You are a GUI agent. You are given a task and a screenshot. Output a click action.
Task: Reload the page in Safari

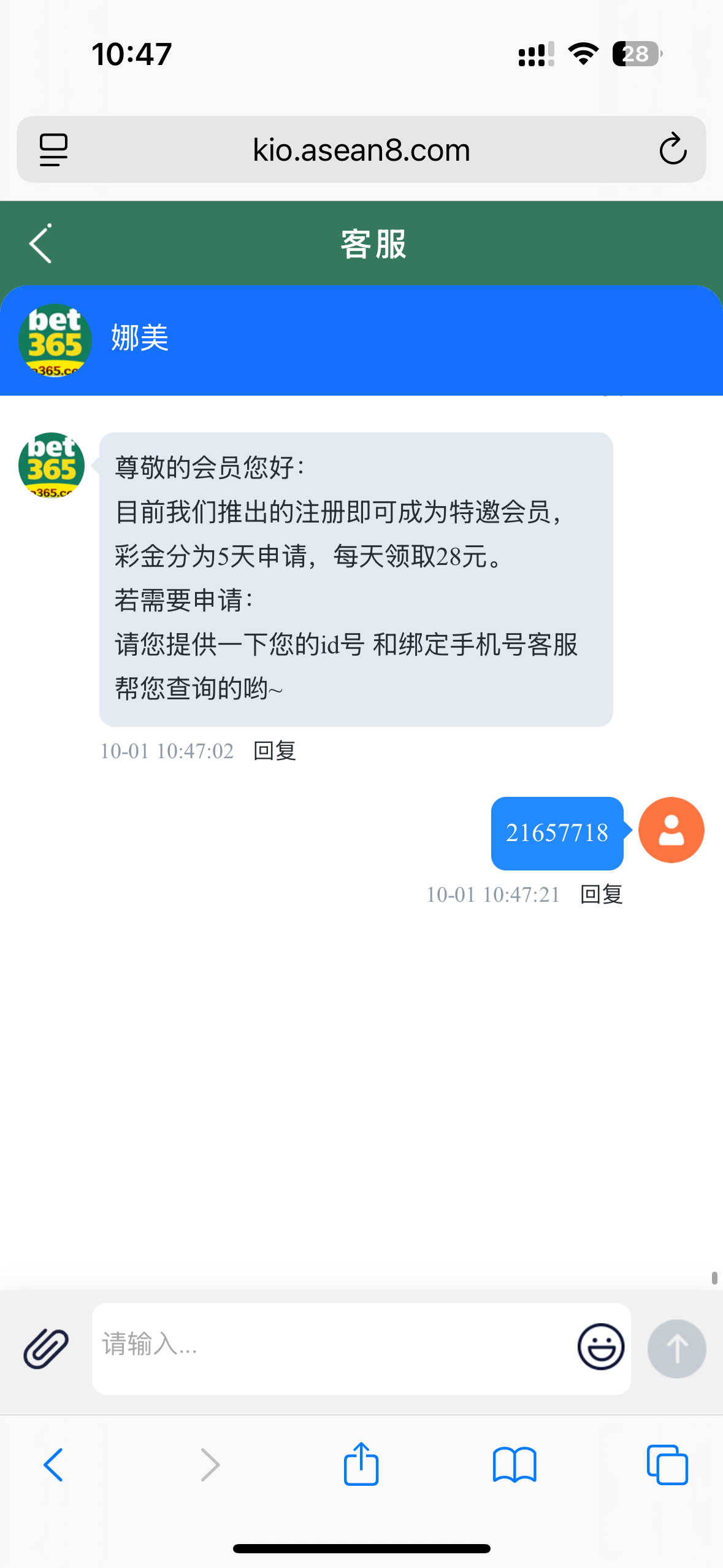point(673,149)
